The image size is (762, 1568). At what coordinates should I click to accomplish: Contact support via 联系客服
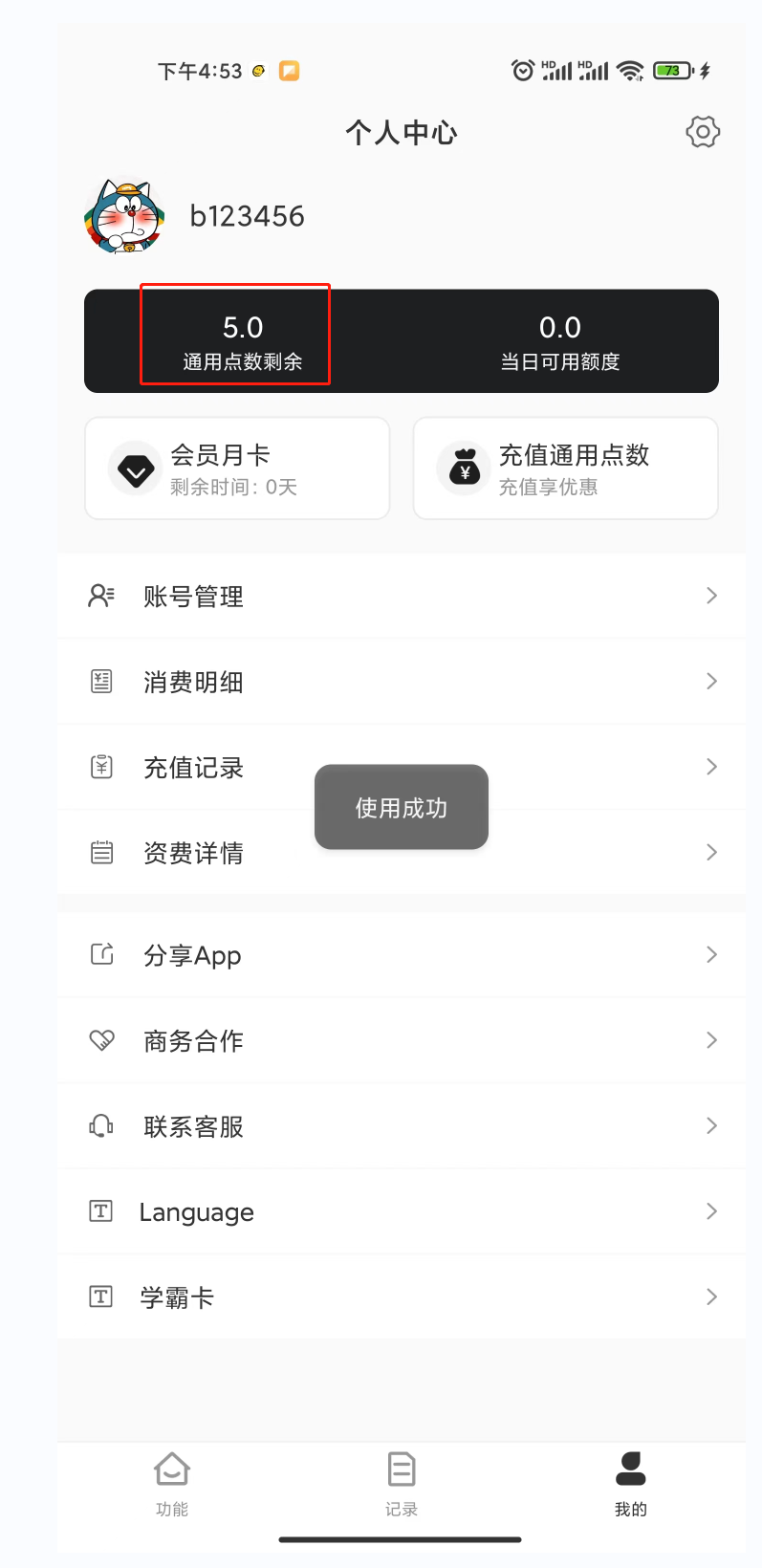pyautogui.click(x=402, y=1126)
